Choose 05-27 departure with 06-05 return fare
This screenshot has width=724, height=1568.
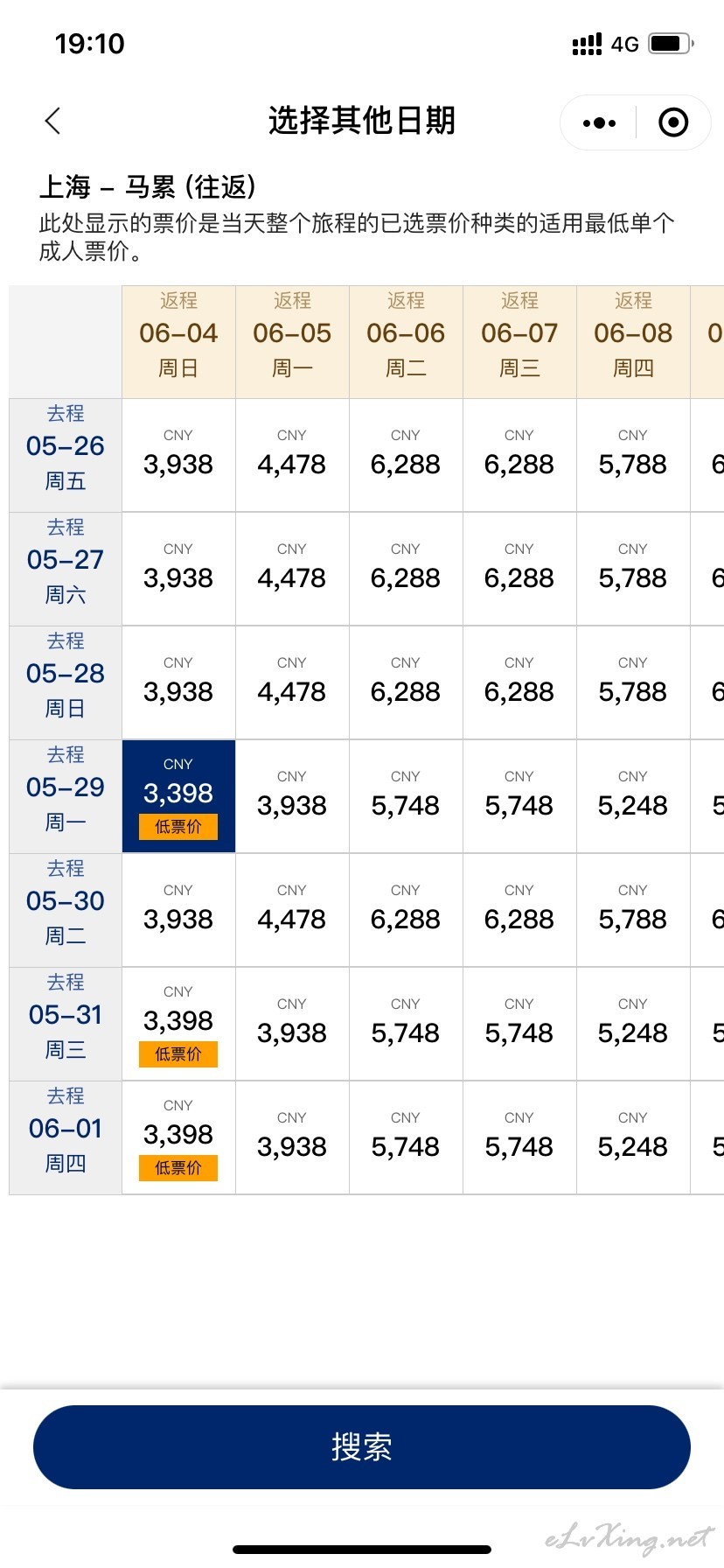point(292,569)
